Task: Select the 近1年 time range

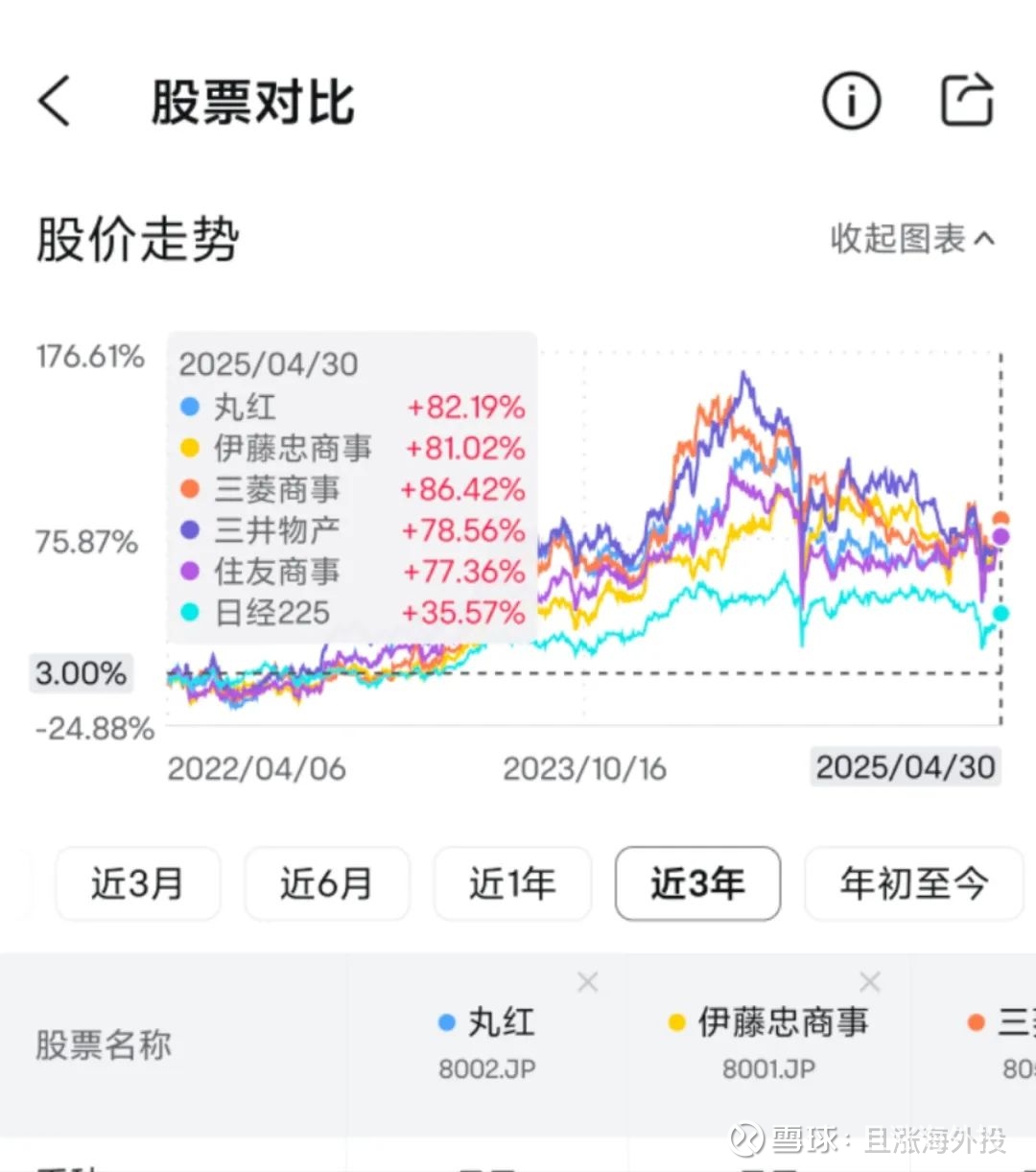Action: (511, 884)
